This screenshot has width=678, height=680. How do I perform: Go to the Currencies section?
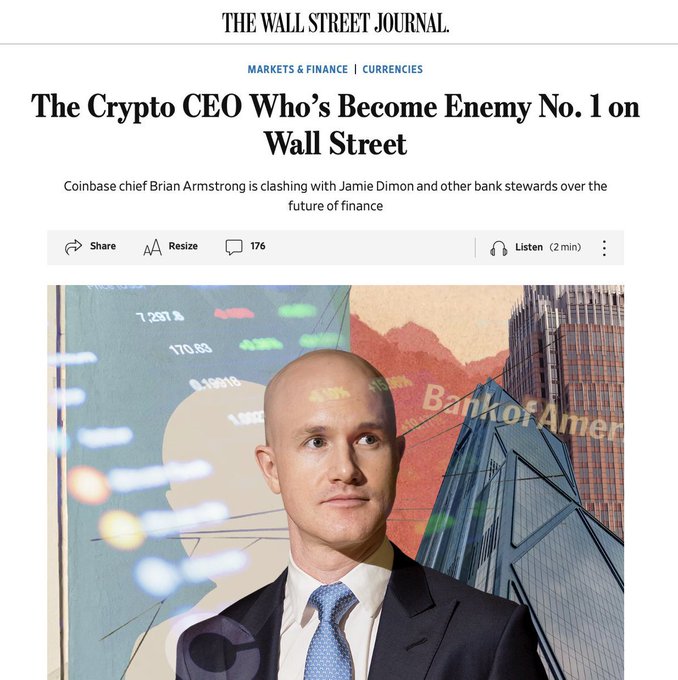(x=392, y=70)
